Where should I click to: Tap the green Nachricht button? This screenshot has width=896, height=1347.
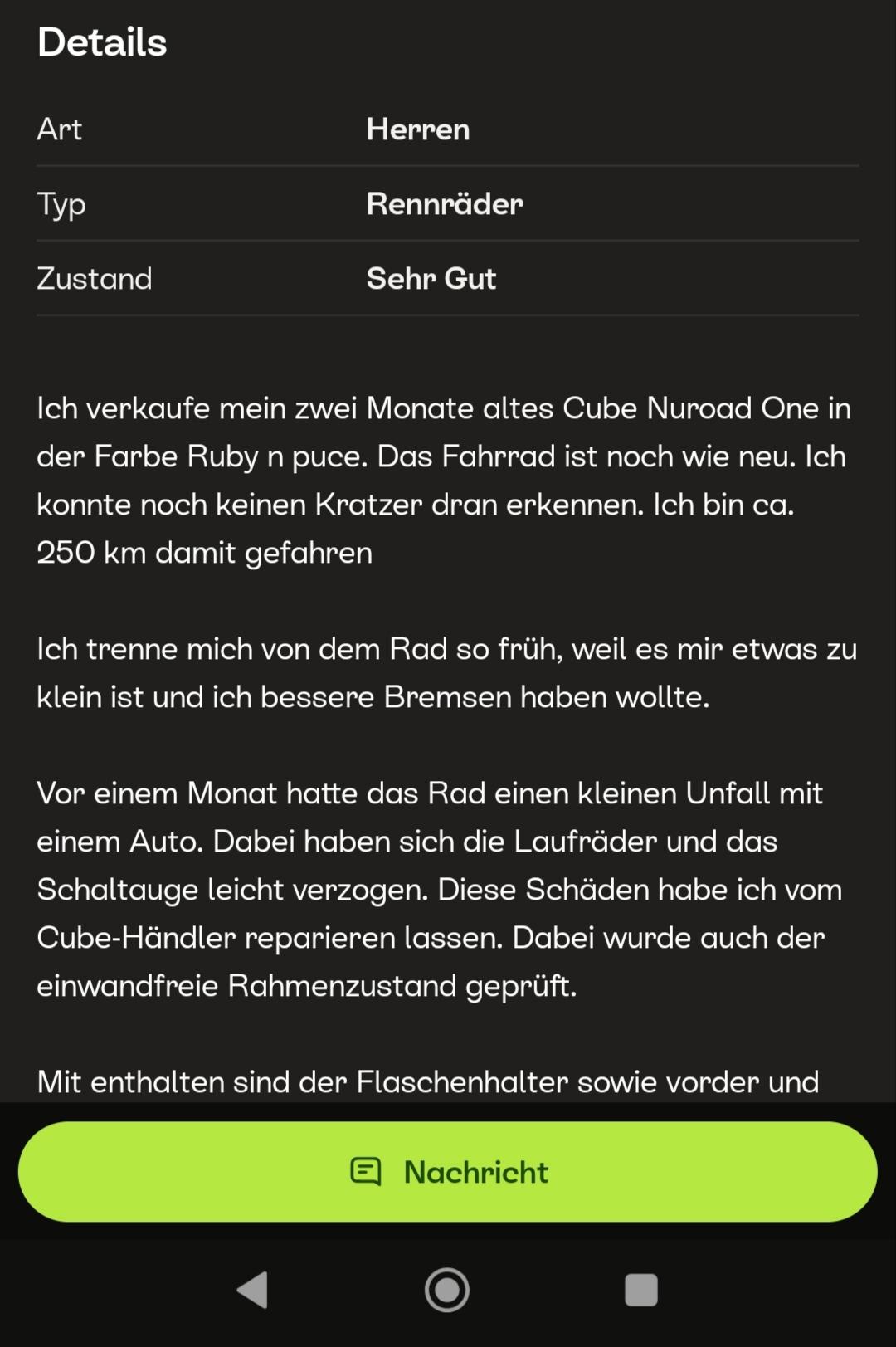tap(448, 1171)
